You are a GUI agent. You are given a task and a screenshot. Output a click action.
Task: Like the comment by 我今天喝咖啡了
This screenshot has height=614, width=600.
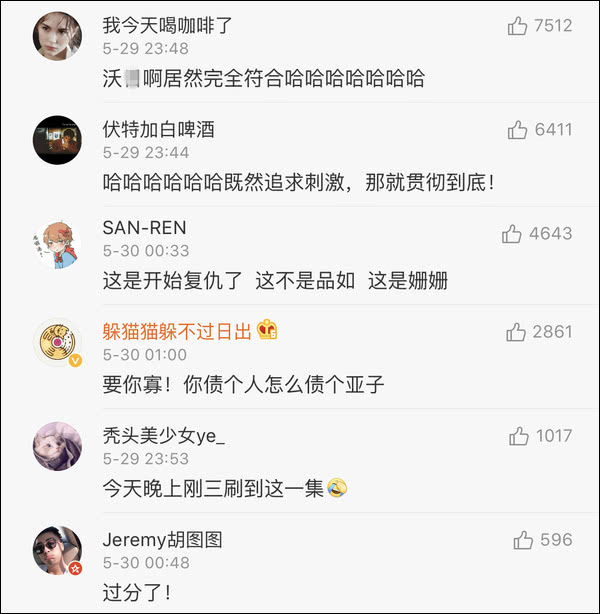[517, 27]
